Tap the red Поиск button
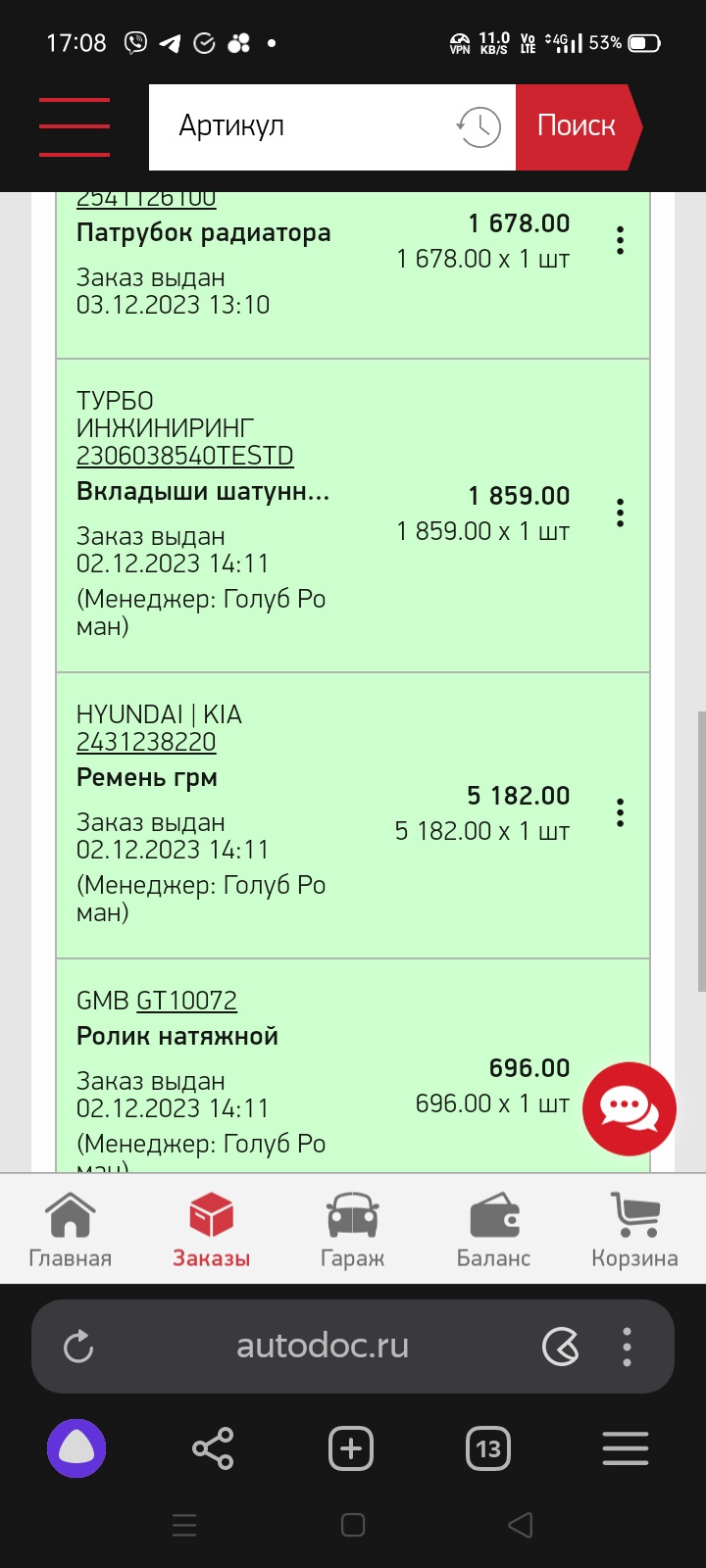The width and height of the screenshot is (706, 1568). coord(577,126)
